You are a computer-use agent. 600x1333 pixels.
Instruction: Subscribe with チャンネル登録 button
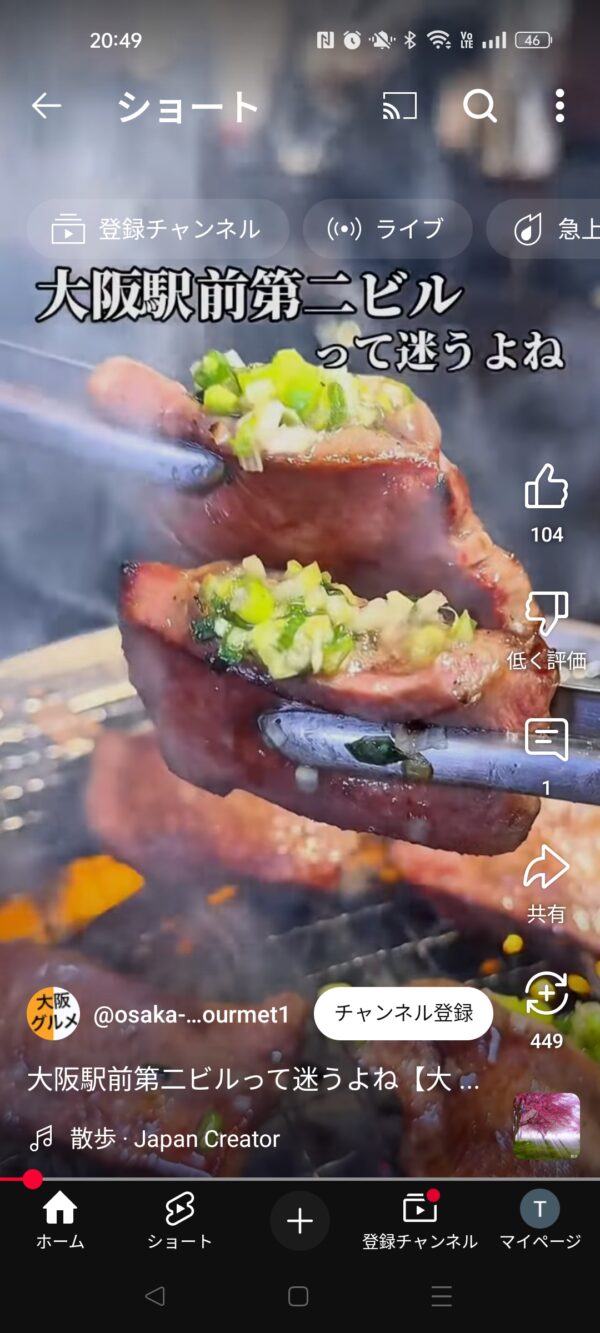(x=403, y=1014)
